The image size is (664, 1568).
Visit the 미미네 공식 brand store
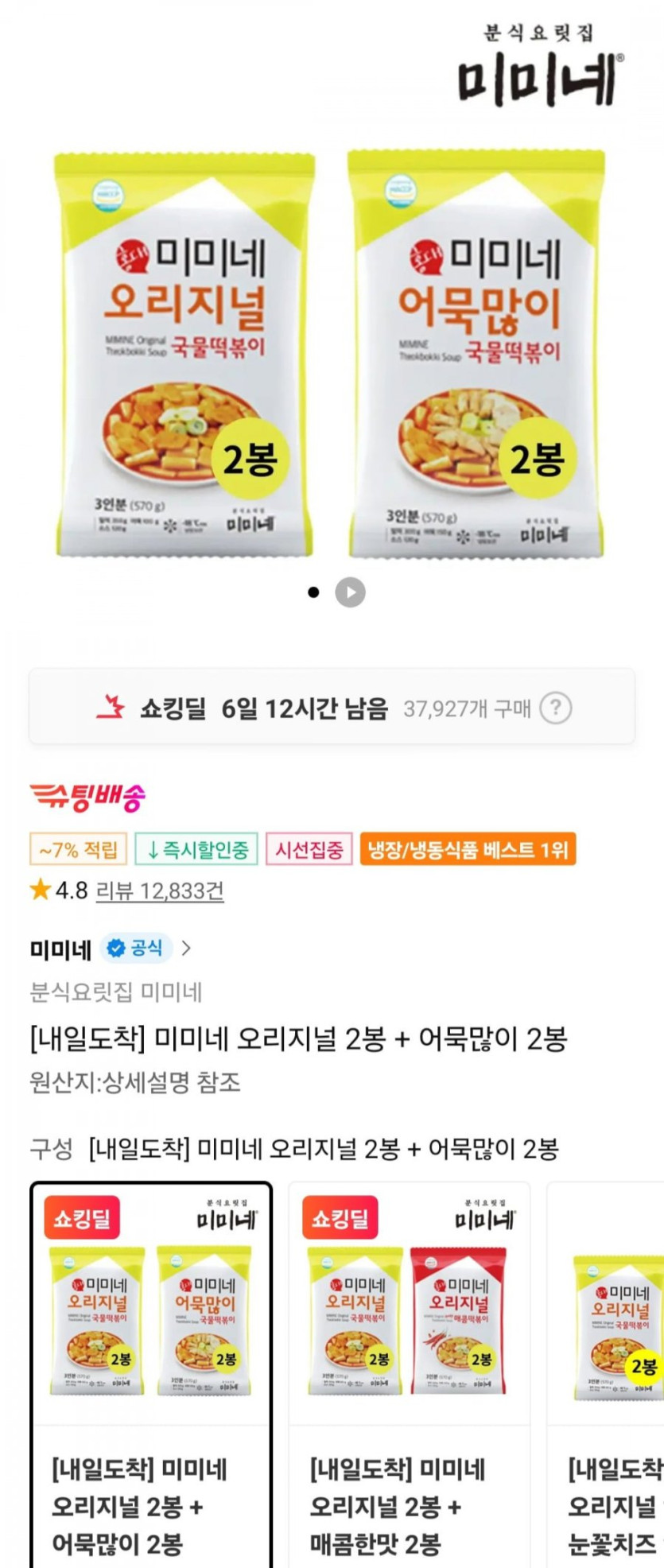[110, 948]
